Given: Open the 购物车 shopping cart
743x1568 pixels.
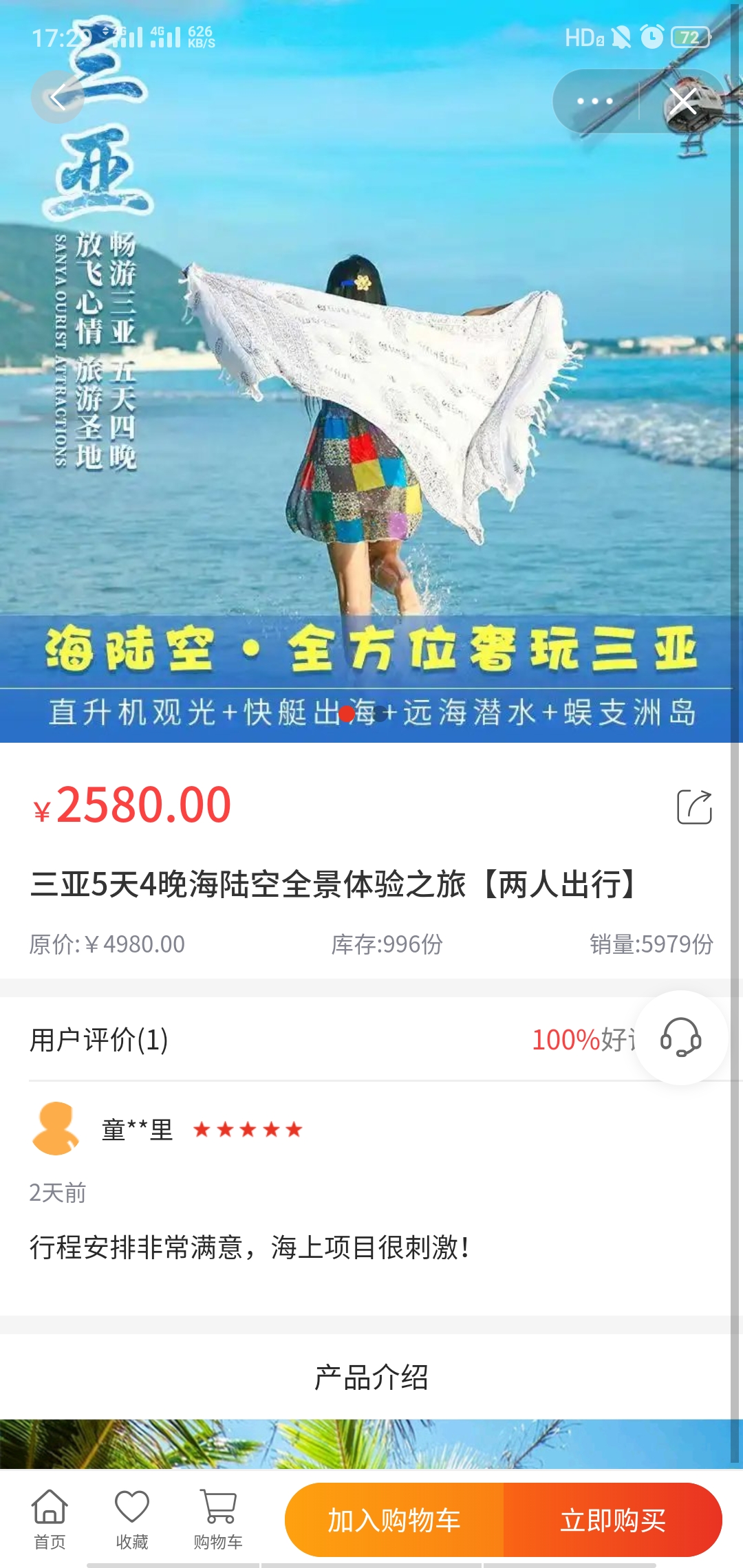Looking at the screenshot, I should pos(218,1519).
